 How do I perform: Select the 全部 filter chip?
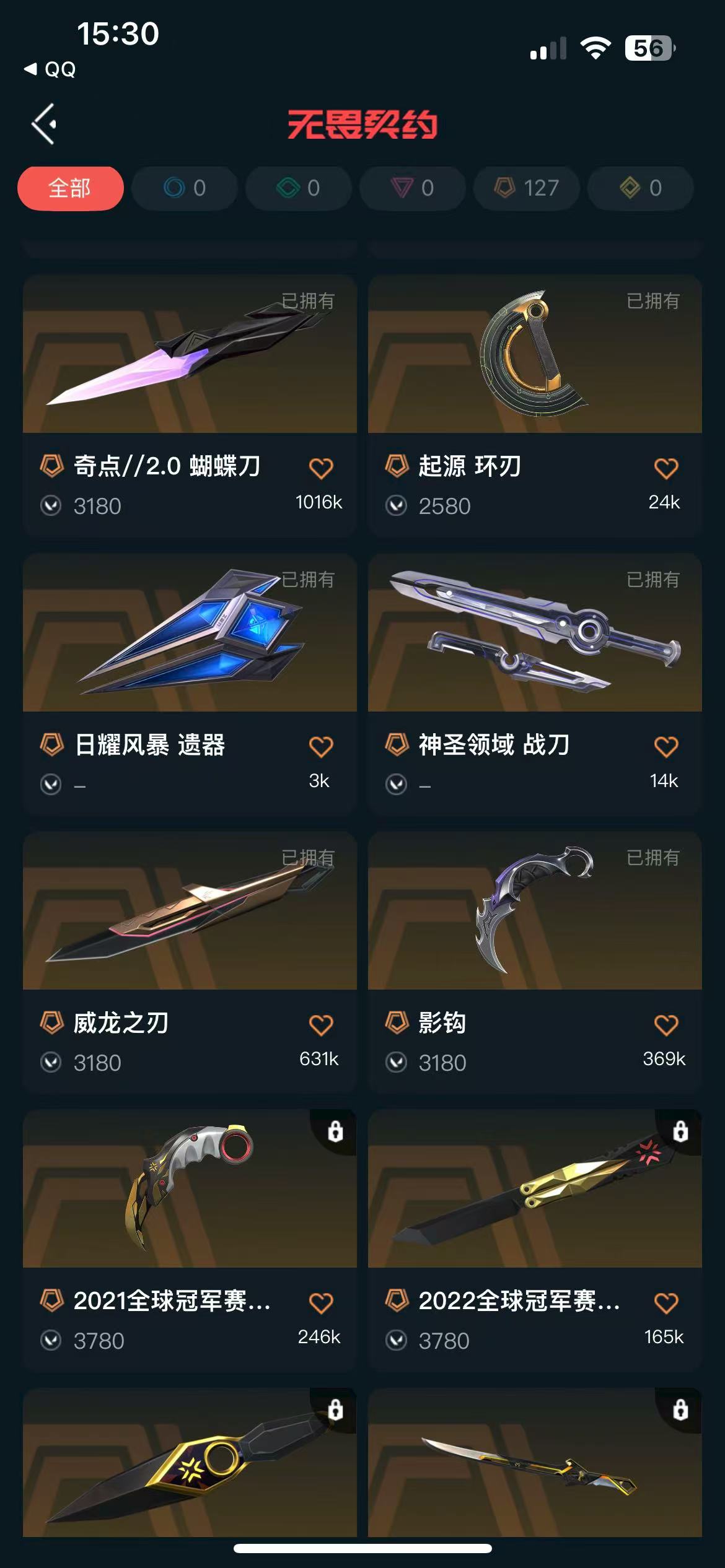coord(70,188)
